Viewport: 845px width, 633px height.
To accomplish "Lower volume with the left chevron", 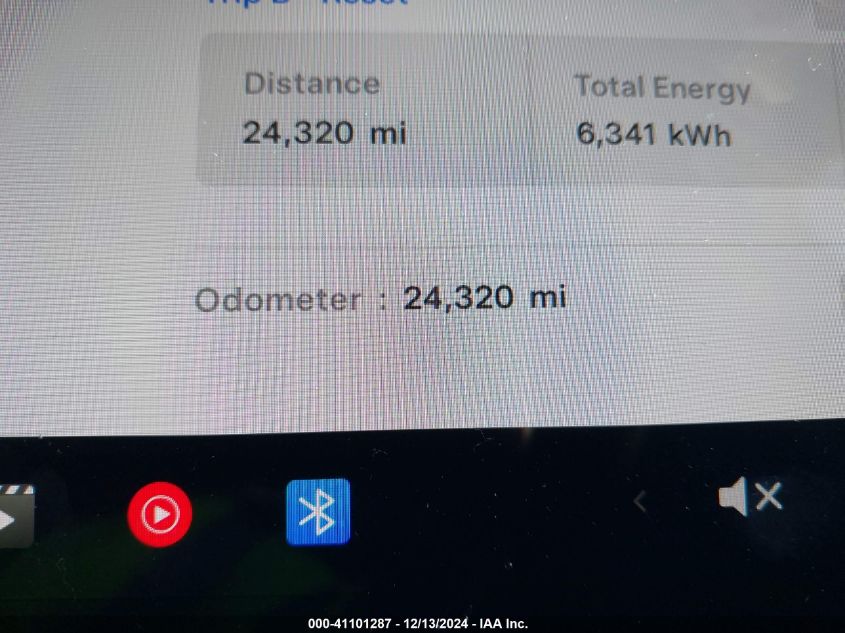I will tap(640, 501).
